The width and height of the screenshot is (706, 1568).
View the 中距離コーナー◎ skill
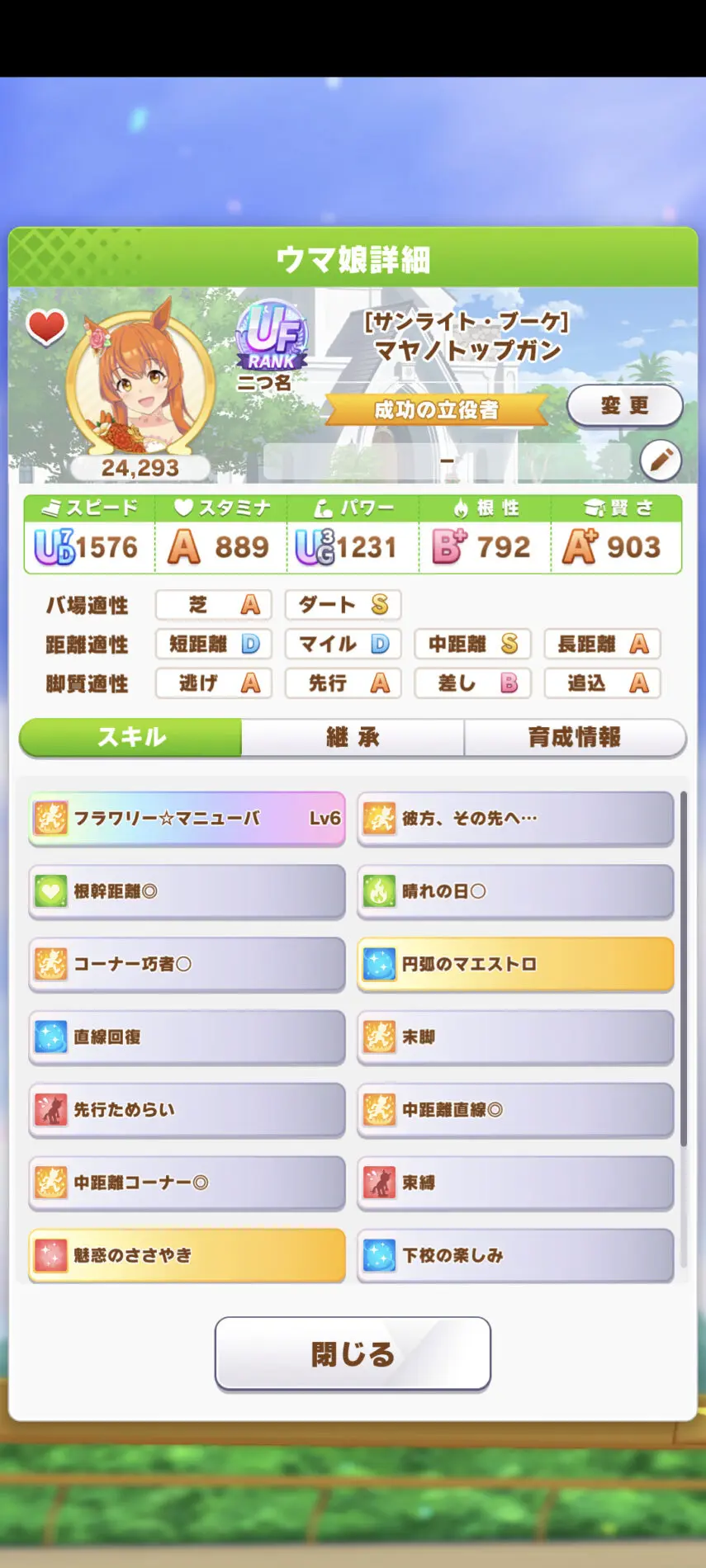tap(187, 1182)
